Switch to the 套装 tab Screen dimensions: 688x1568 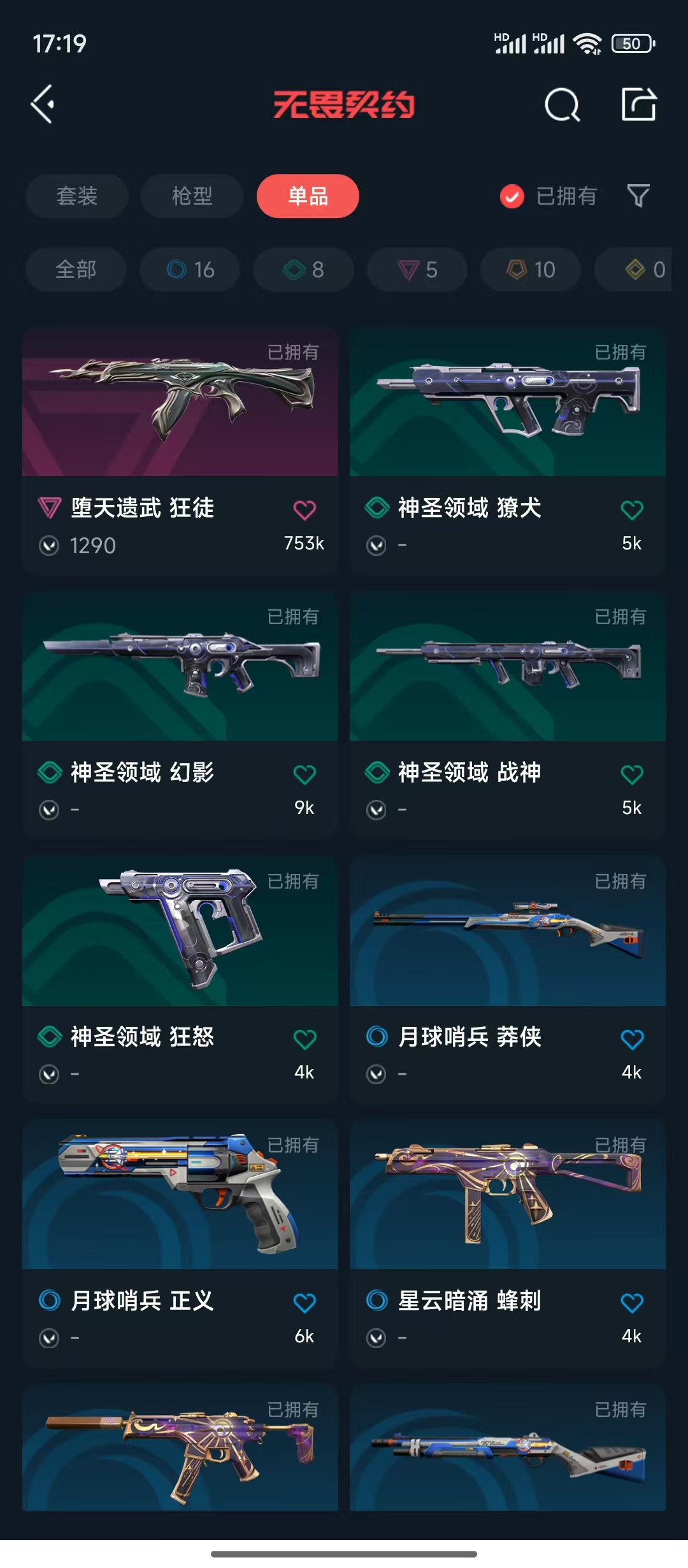click(76, 196)
